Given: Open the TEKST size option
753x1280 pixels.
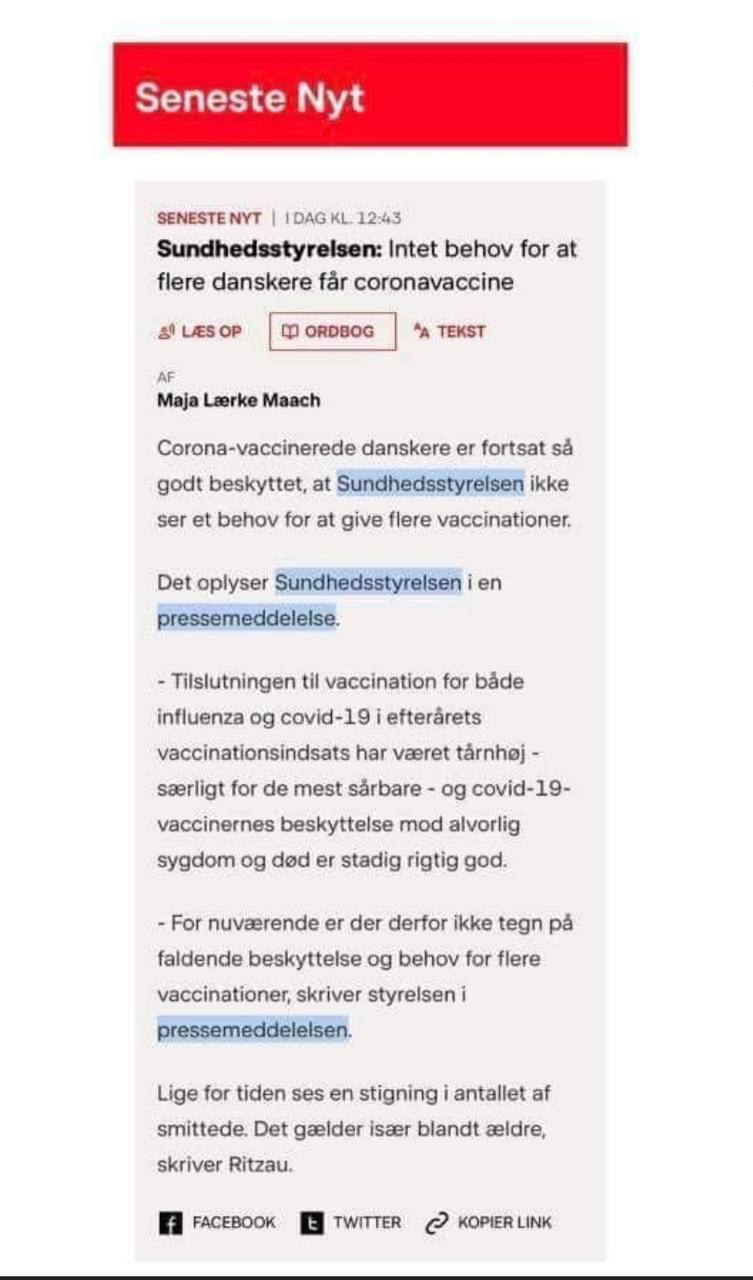Looking at the screenshot, I should [x=449, y=332].
